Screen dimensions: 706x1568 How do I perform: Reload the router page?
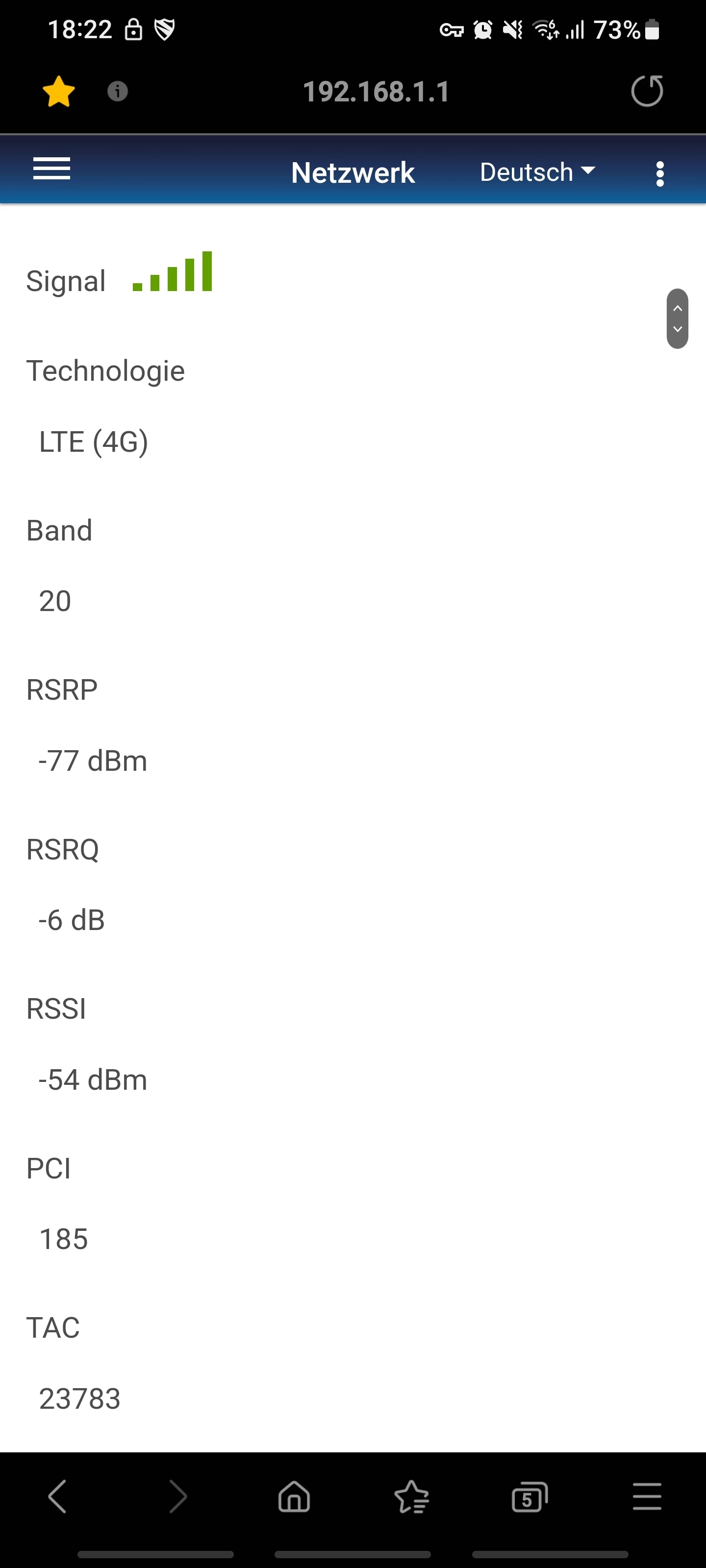pyautogui.click(x=646, y=91)
